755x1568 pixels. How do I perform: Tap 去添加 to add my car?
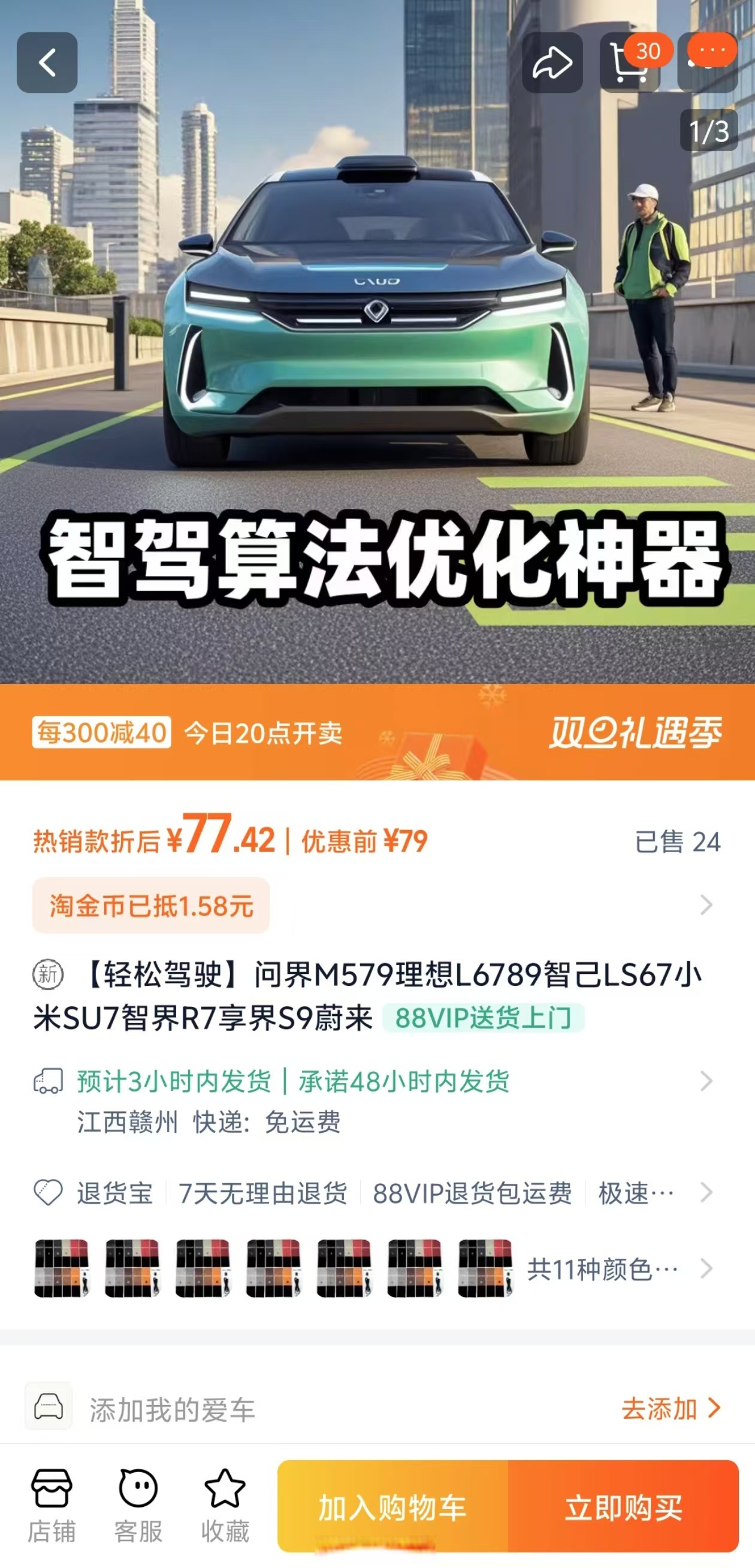(671, 1409)
